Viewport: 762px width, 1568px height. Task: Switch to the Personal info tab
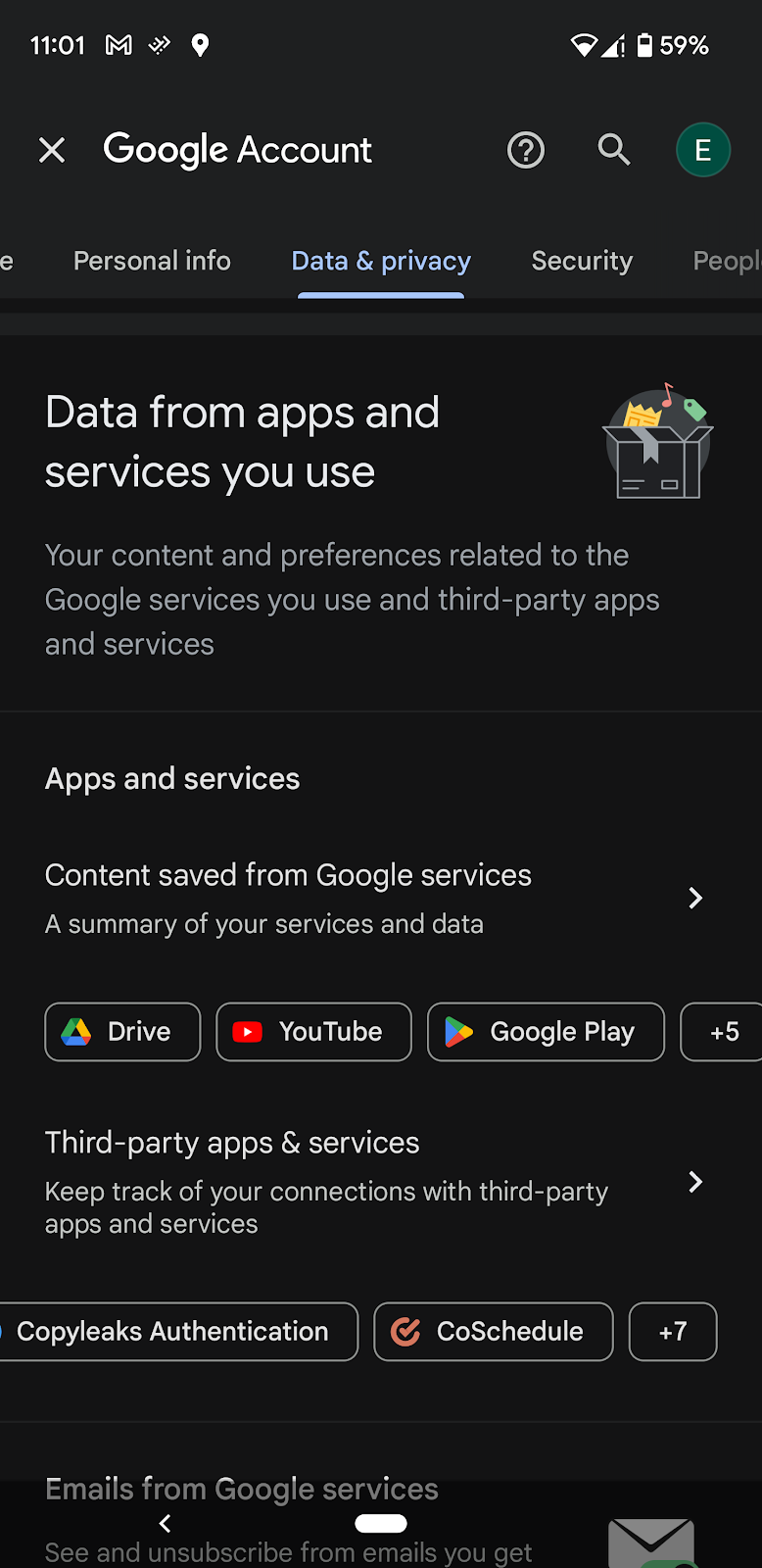point(152,261)
